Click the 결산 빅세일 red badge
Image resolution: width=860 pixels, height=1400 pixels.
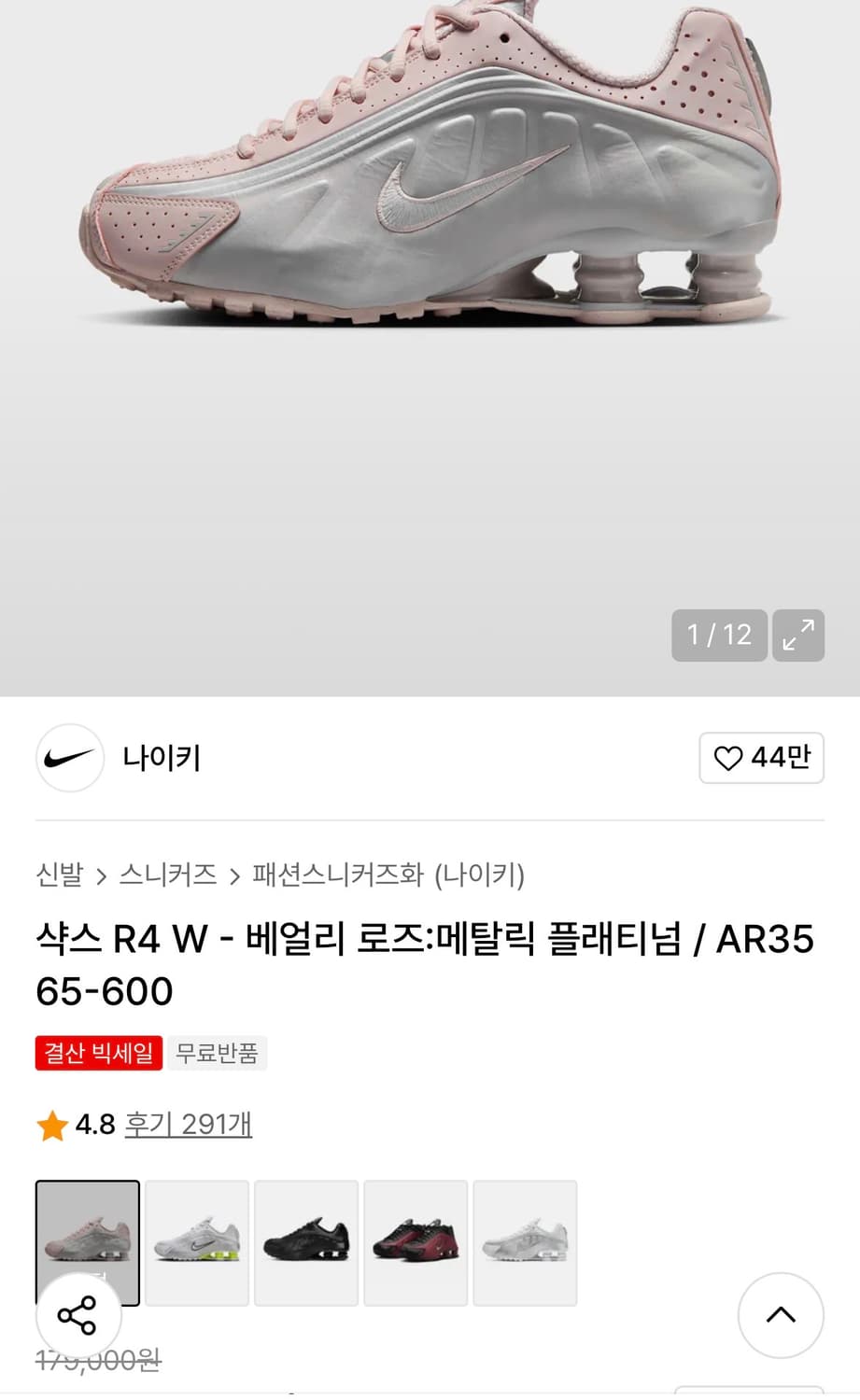pyautogui.click(x=97, y=1053)
